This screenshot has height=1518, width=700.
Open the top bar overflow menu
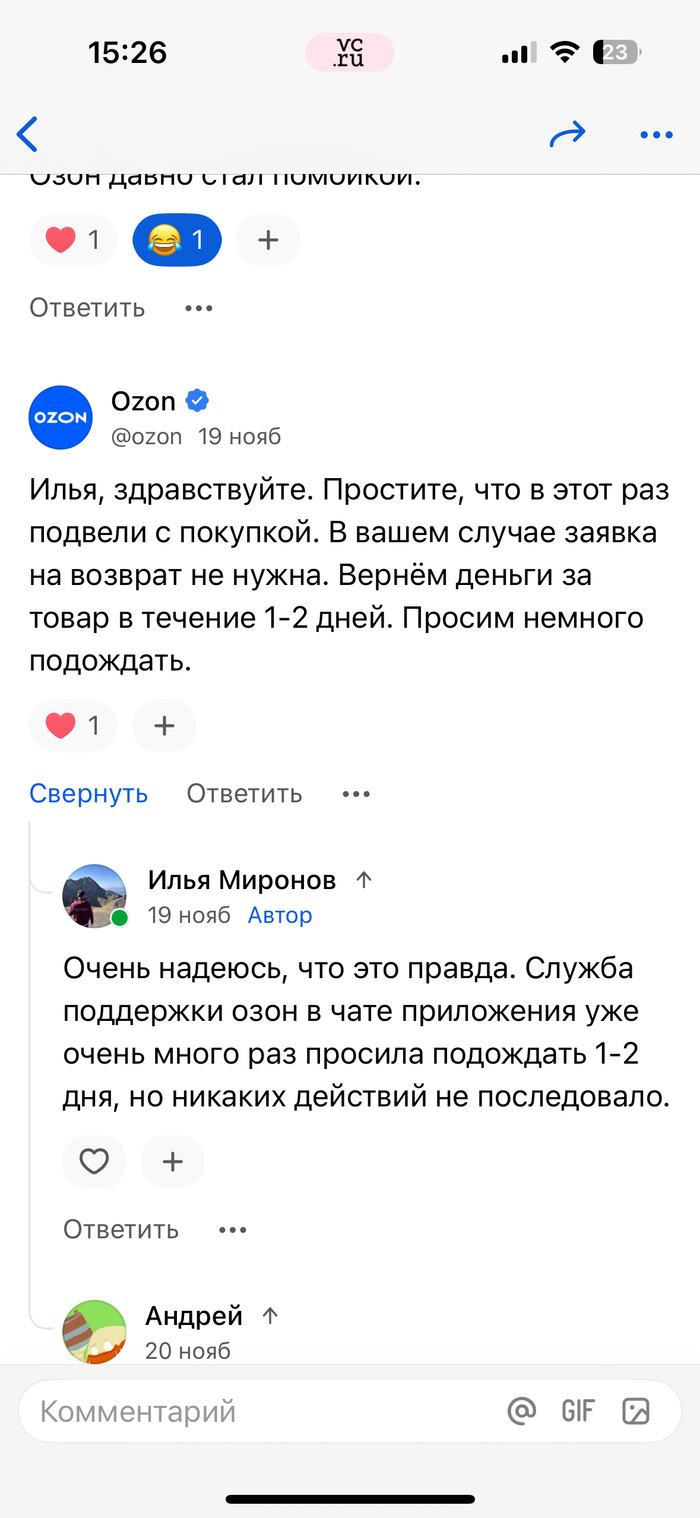[656, 134]
